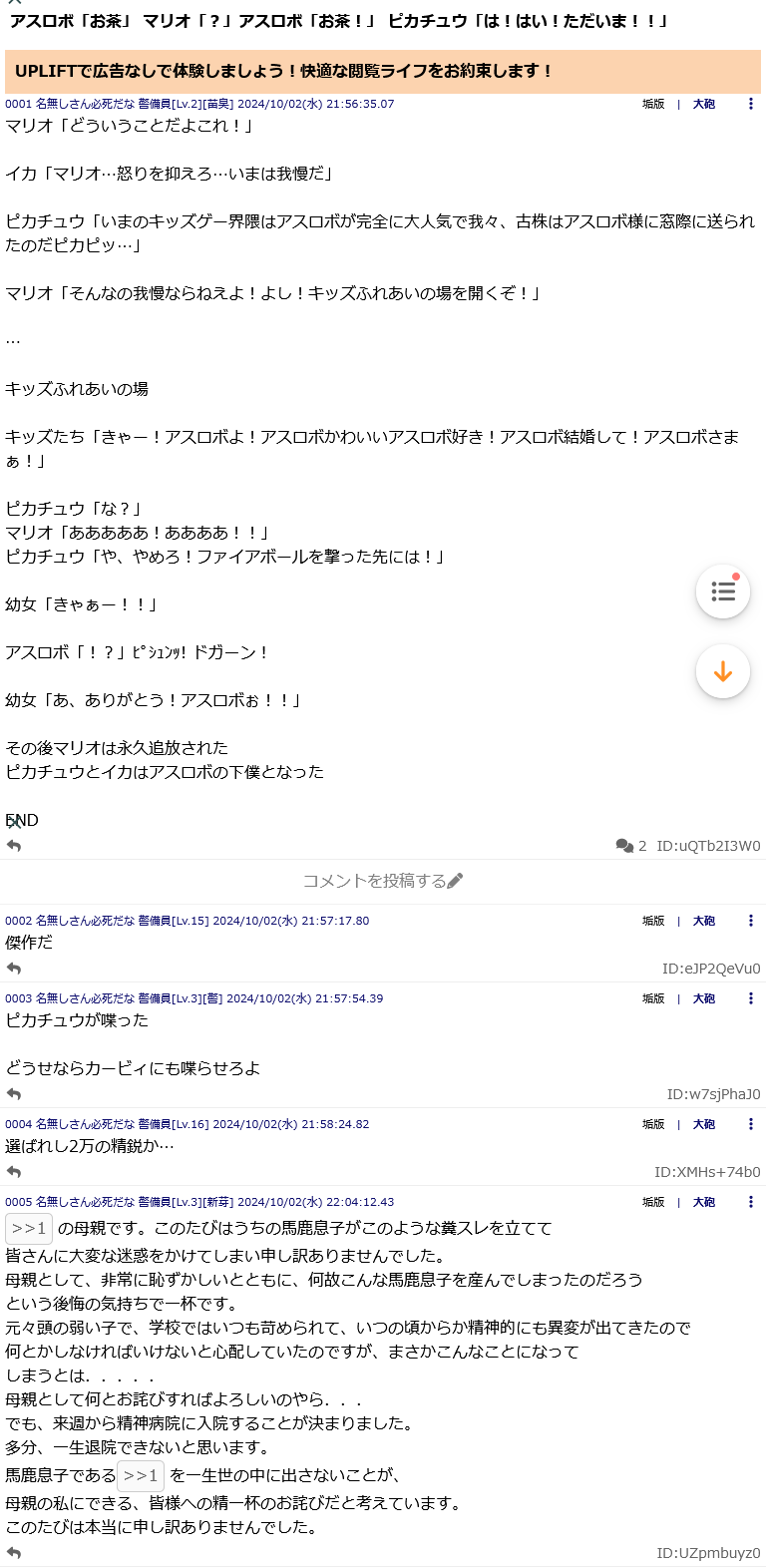Reply to post 0003 about ピカチュウ
The height and width of the screenshot is (1568, 766).
tap(14, 1094)
